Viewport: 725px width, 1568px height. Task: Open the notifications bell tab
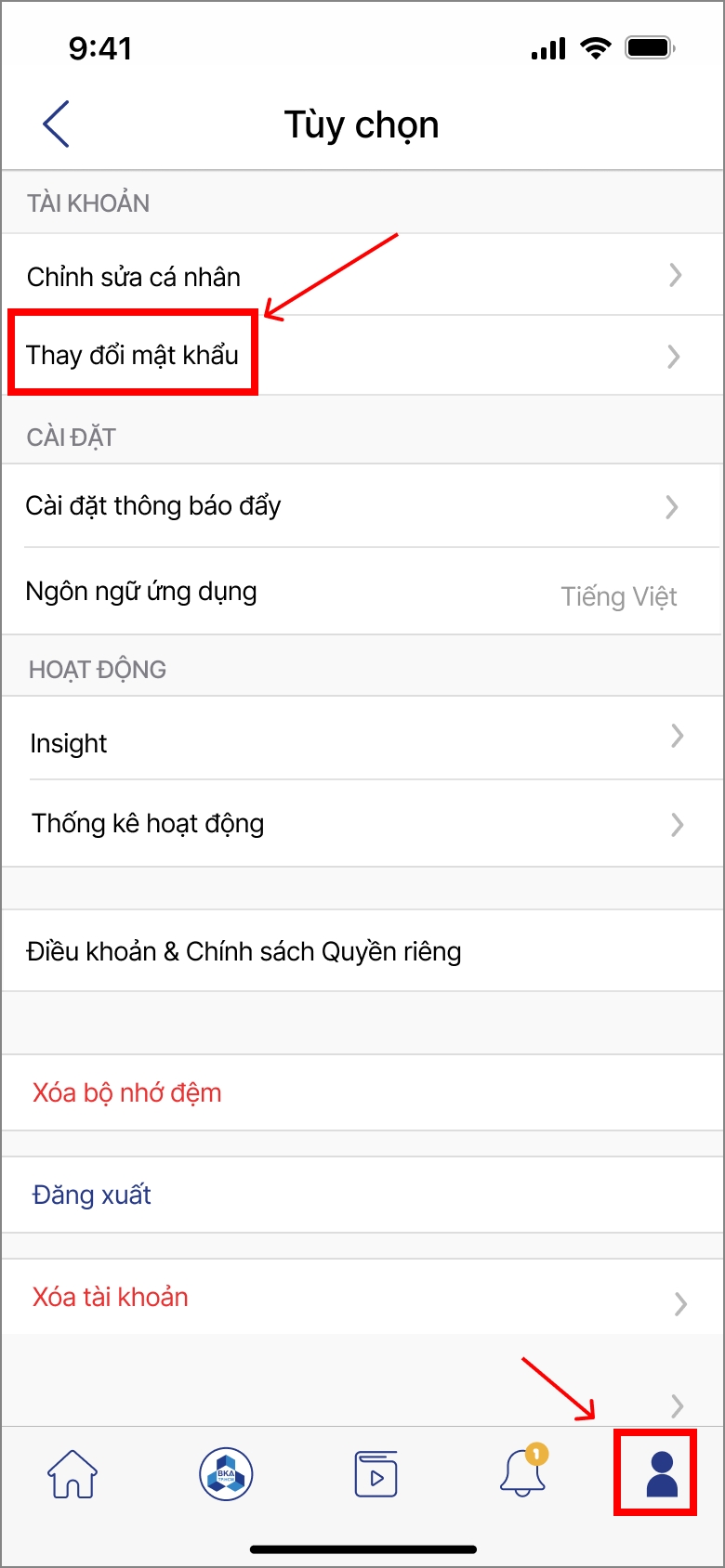pos(522,1474)
